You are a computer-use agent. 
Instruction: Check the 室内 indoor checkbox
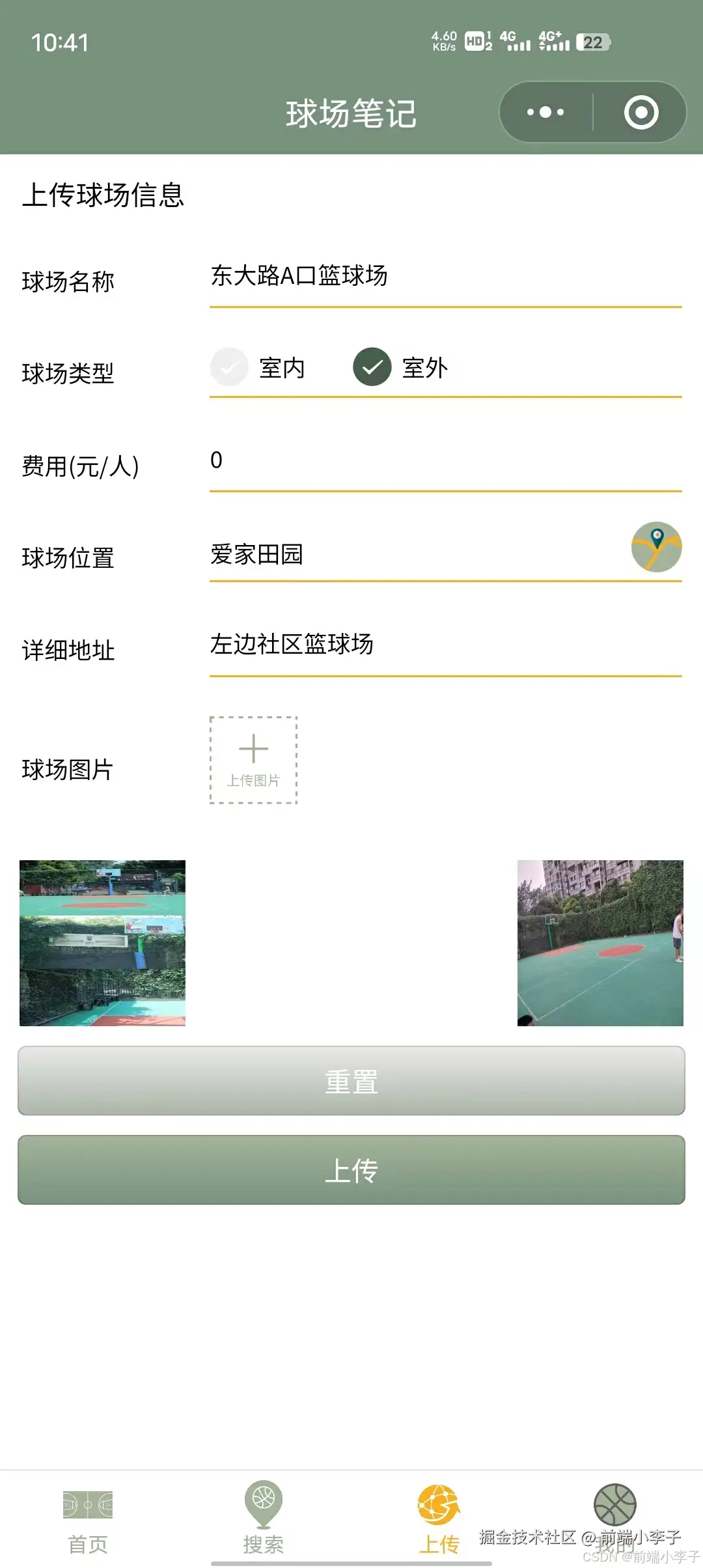tap(229, 368)
